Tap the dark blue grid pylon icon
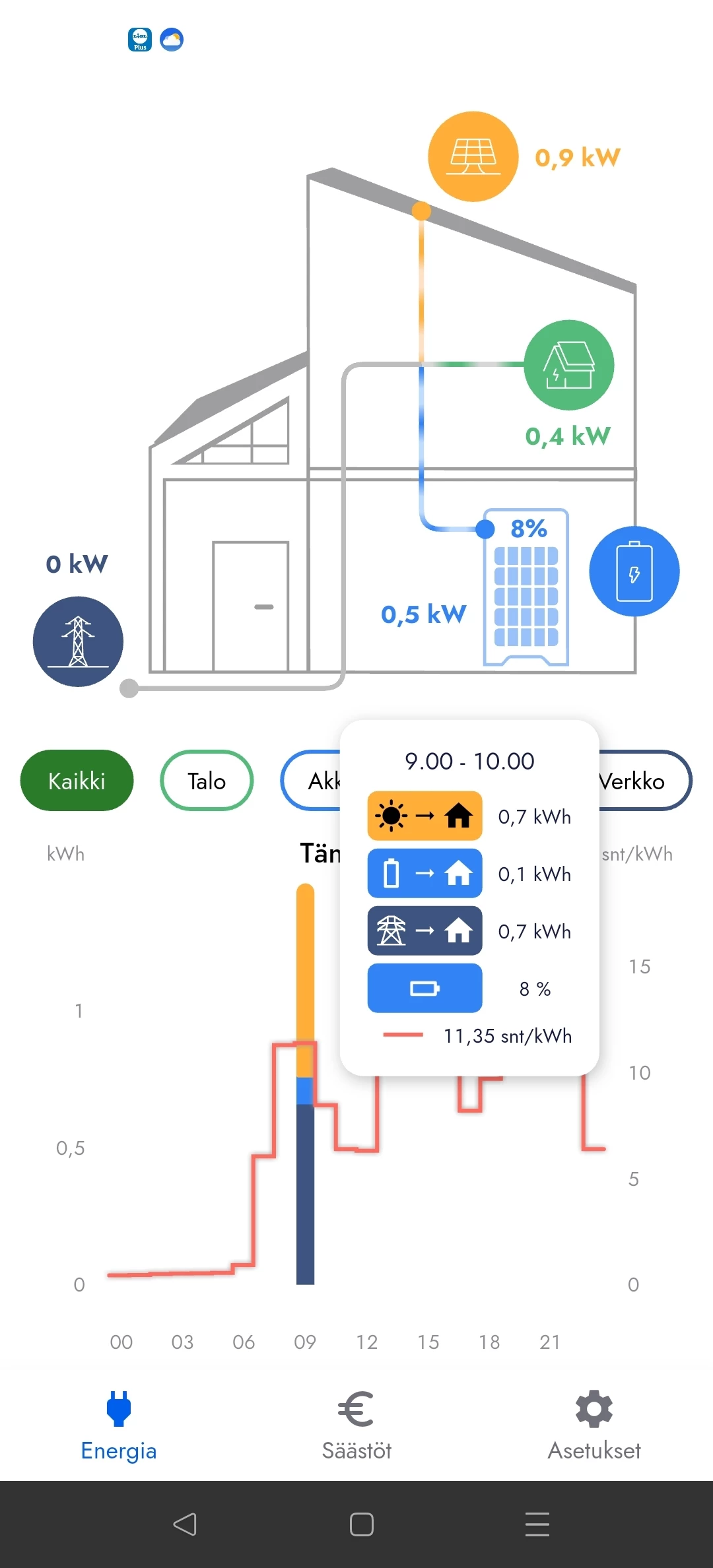This screenshot has height=1568, width=713. pos(78,641)
